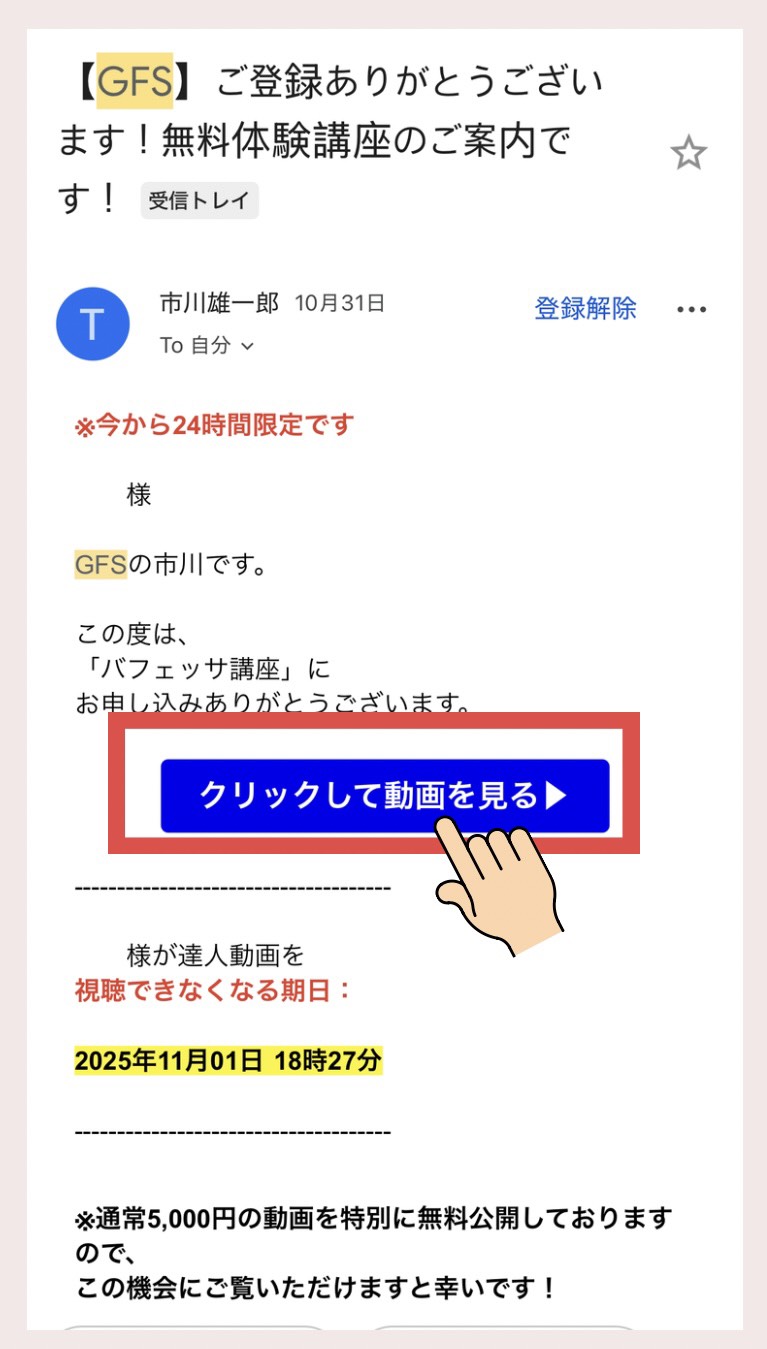
Task: Tap the 登録解除 unsubscribe link
Action: 585,308
